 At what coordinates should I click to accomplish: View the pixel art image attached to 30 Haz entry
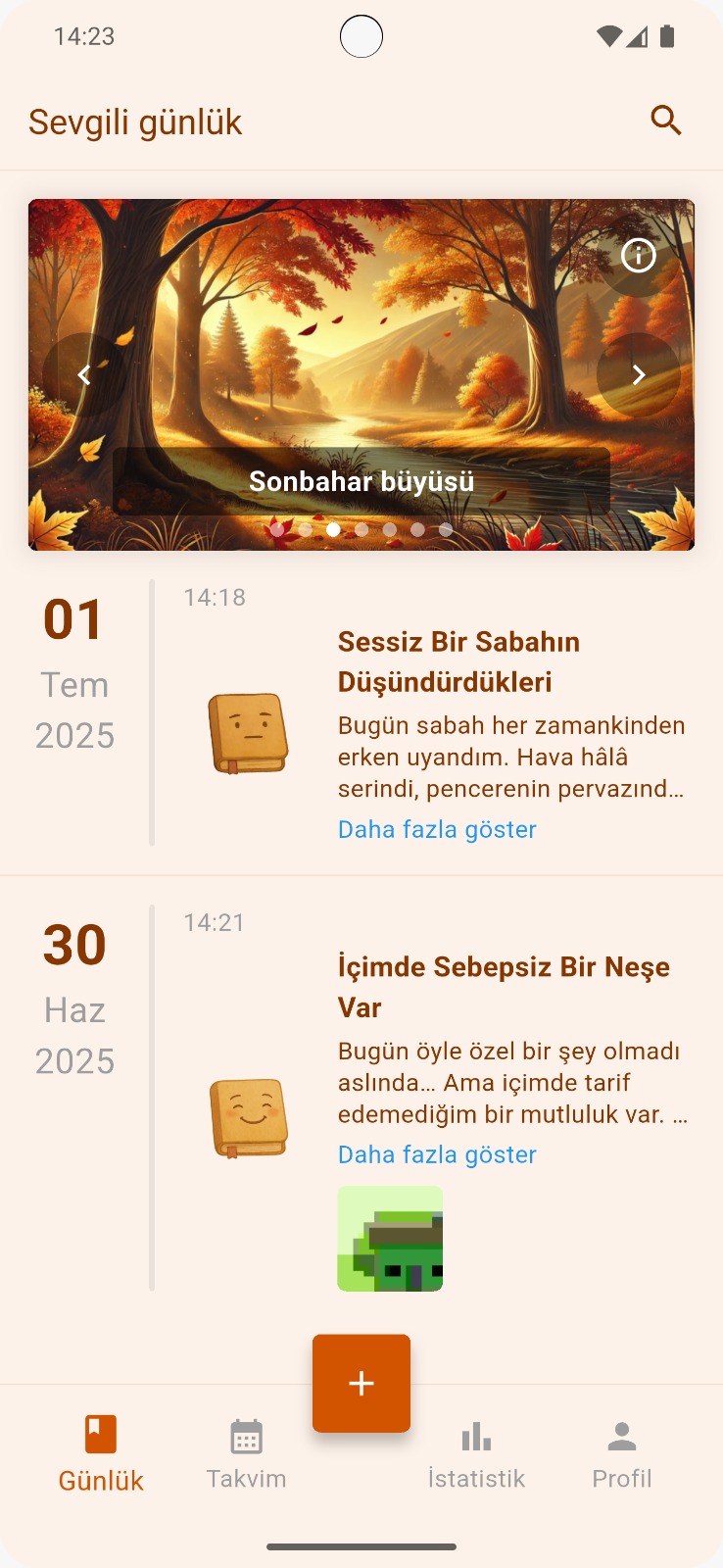pos(390,1239)
